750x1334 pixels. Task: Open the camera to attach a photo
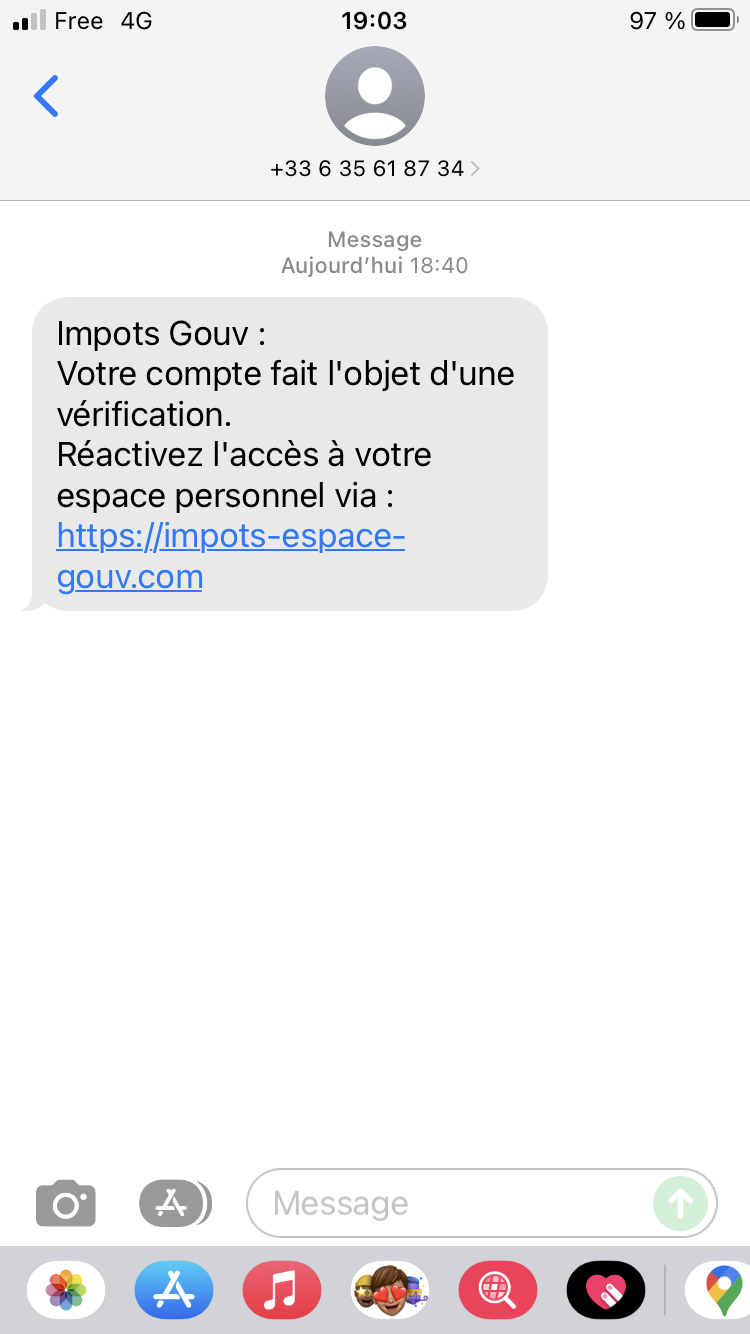pyautogui.click(x=66, y=1203)
